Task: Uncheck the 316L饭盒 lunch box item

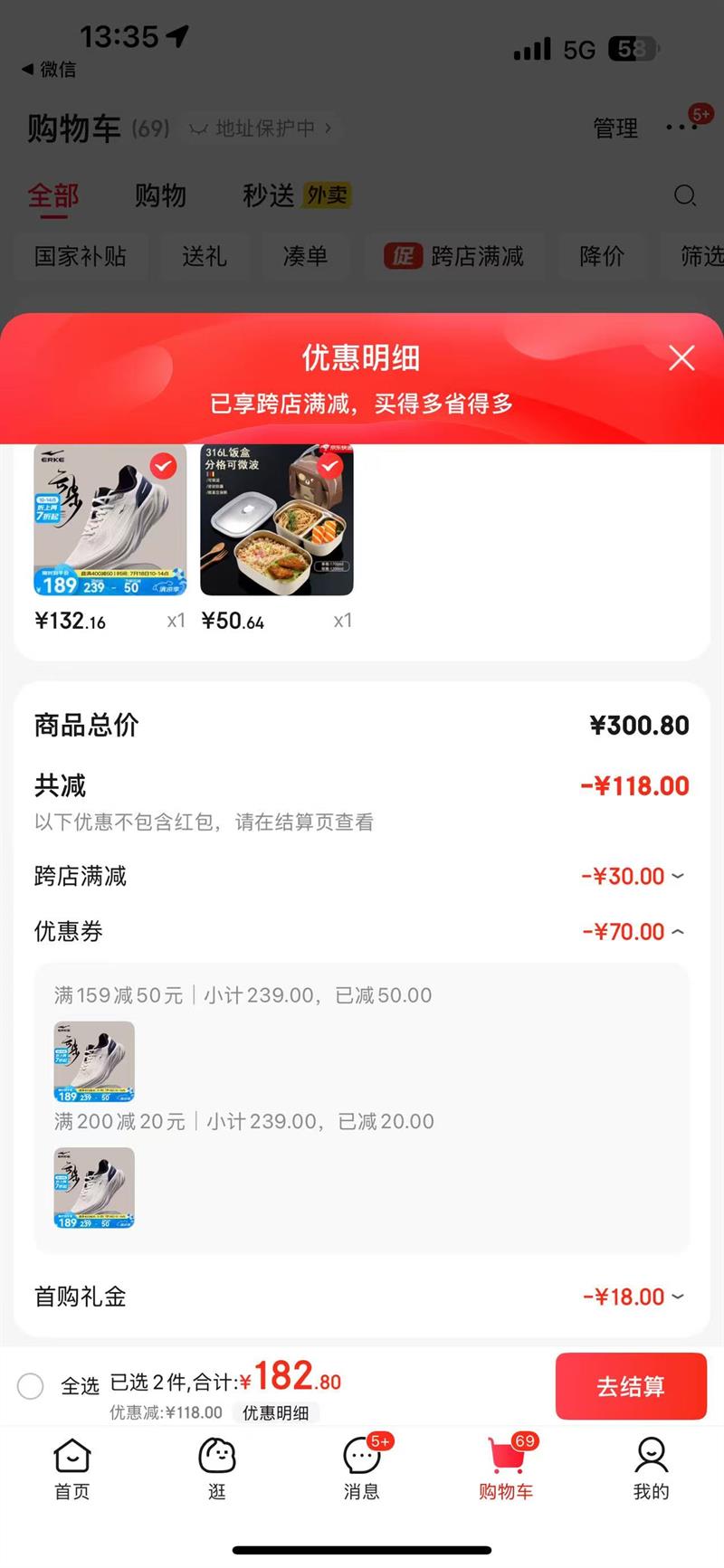Action: 330,466
